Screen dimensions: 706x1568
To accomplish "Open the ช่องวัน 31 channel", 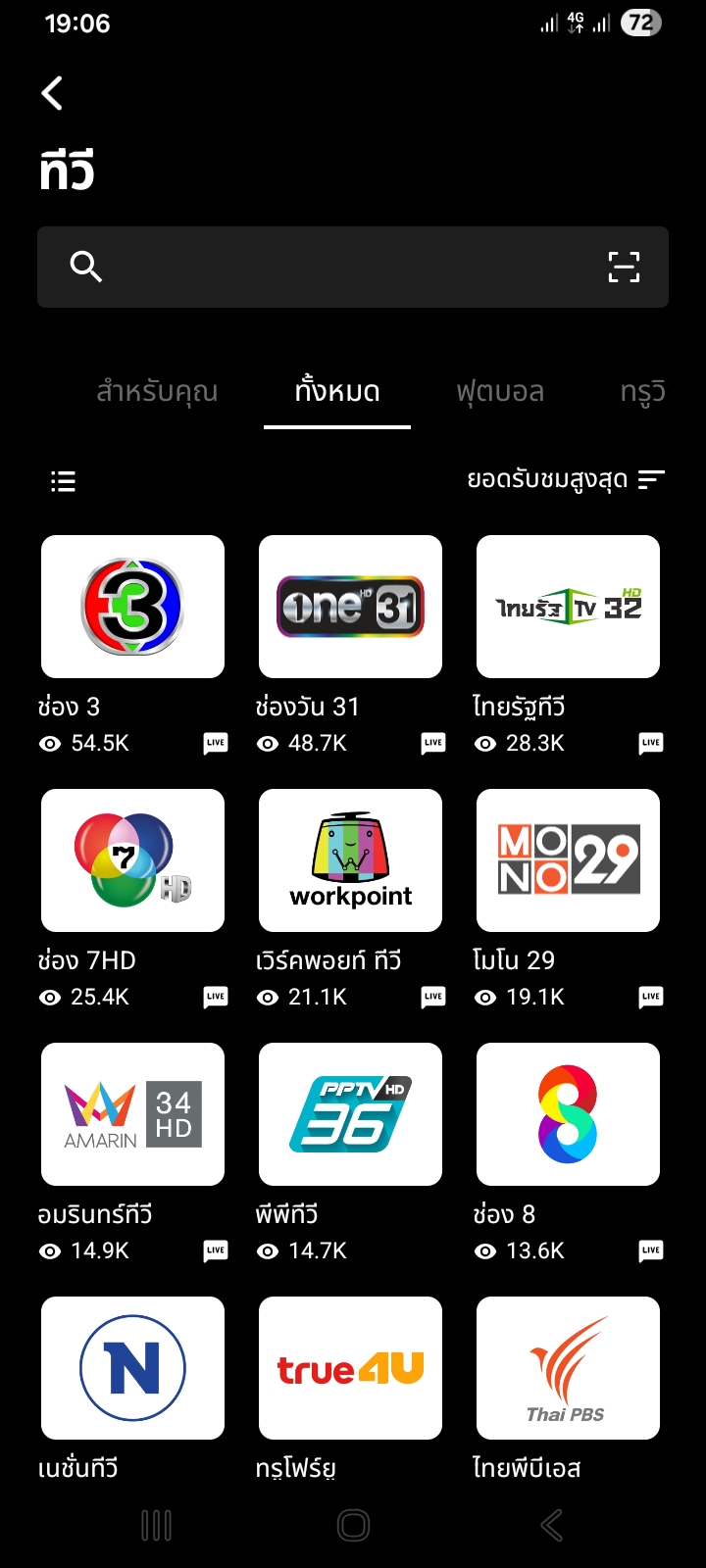I will click(x=350, y=607).
